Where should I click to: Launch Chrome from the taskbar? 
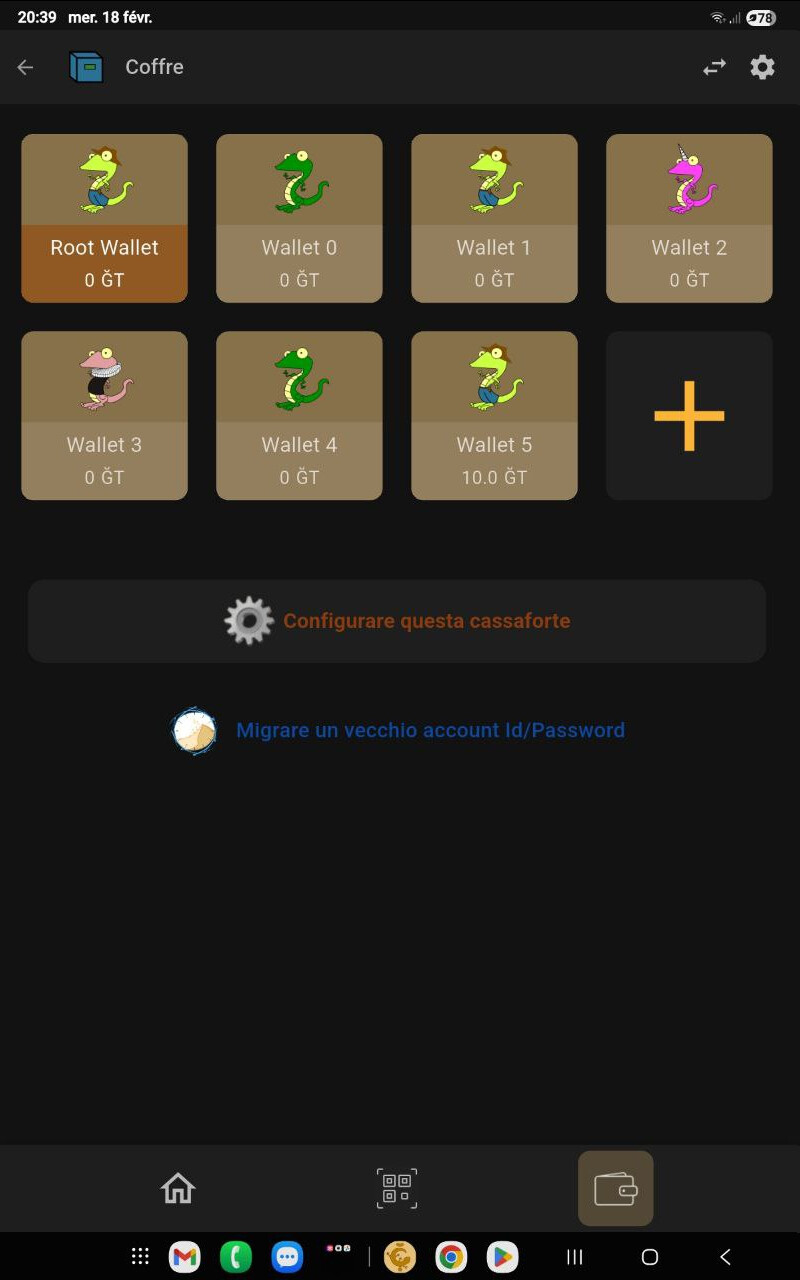451,1257
